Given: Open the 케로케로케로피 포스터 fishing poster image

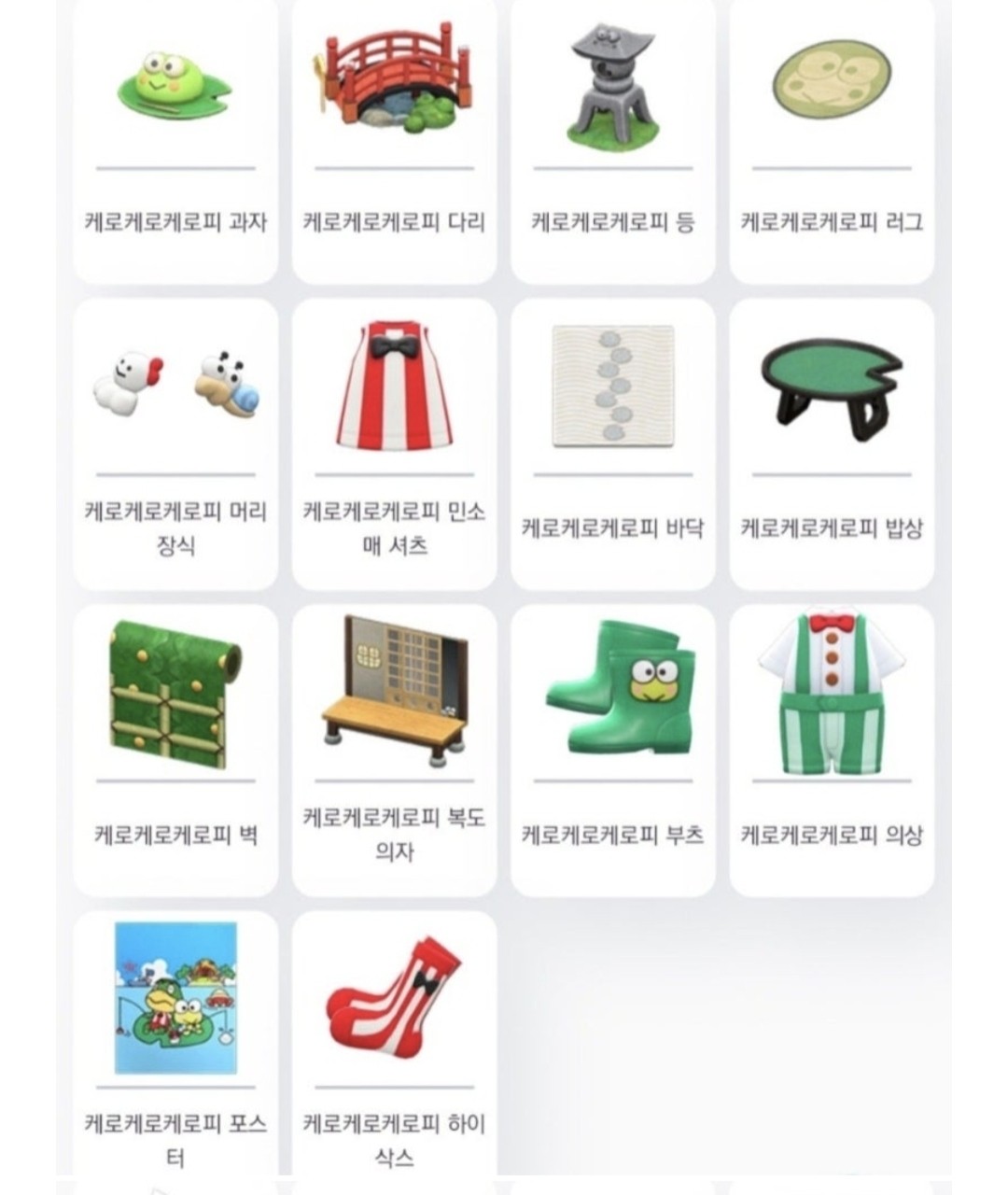Looking at the screenshot, I should (173, 999).
